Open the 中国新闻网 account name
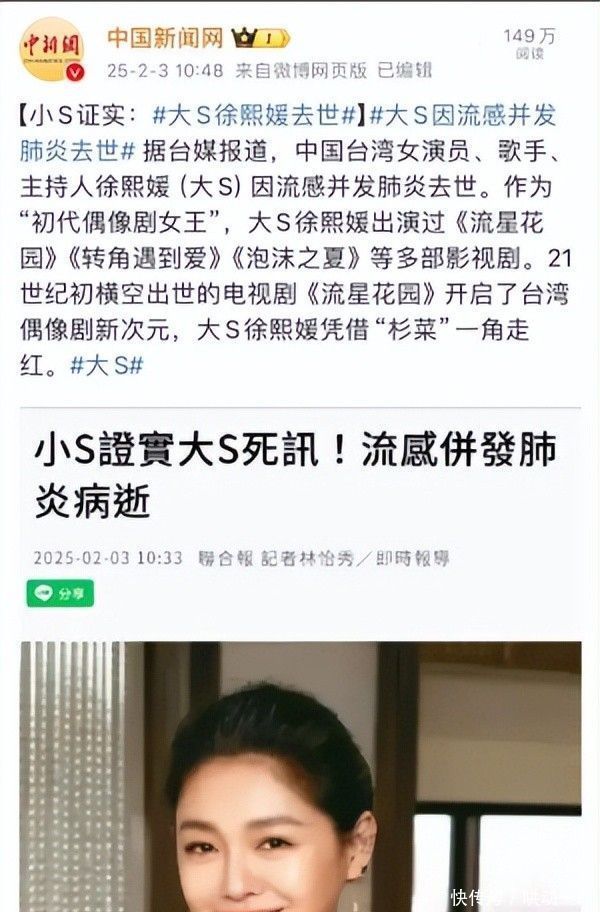Viewport: 600px width, 912px height. 164,37
